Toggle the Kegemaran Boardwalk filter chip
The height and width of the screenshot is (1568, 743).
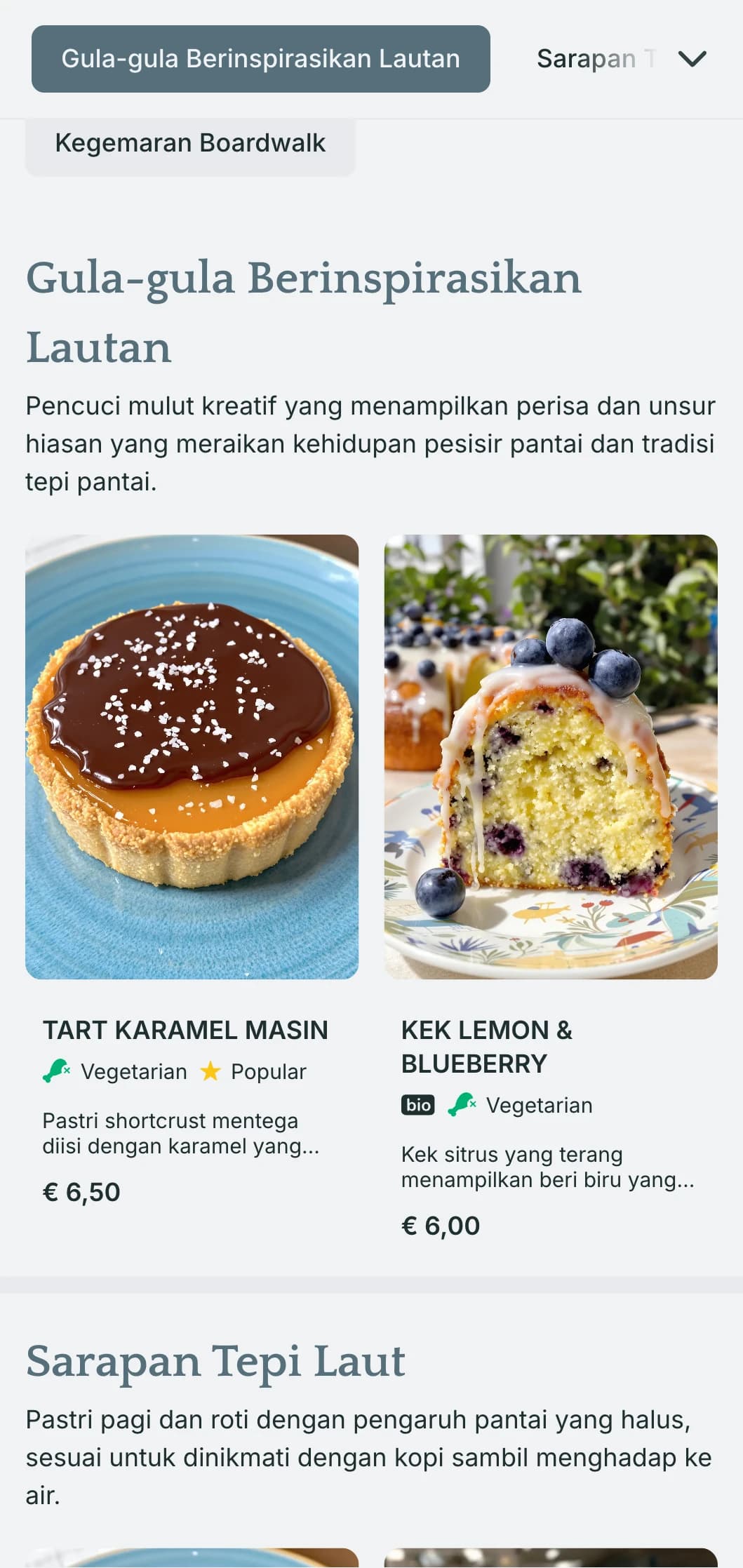click(190, 143)
